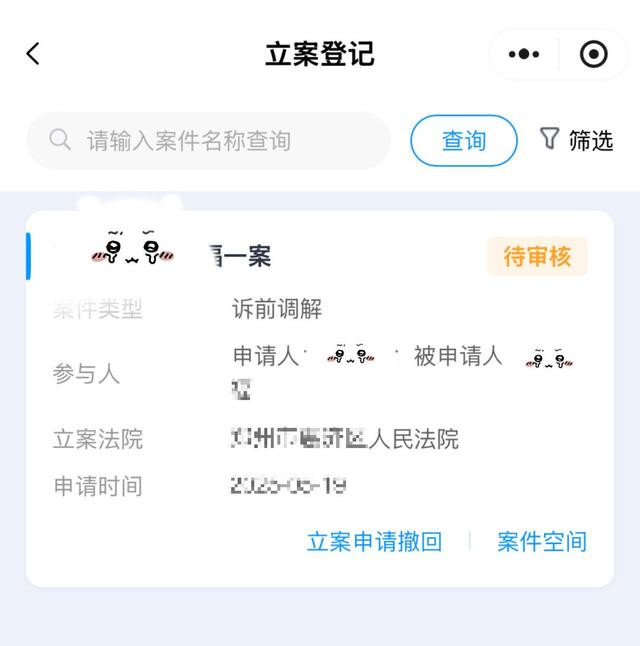640x646 pixels.
Task: Go back with the top-left arrow
Action: [x=33, y=54]
